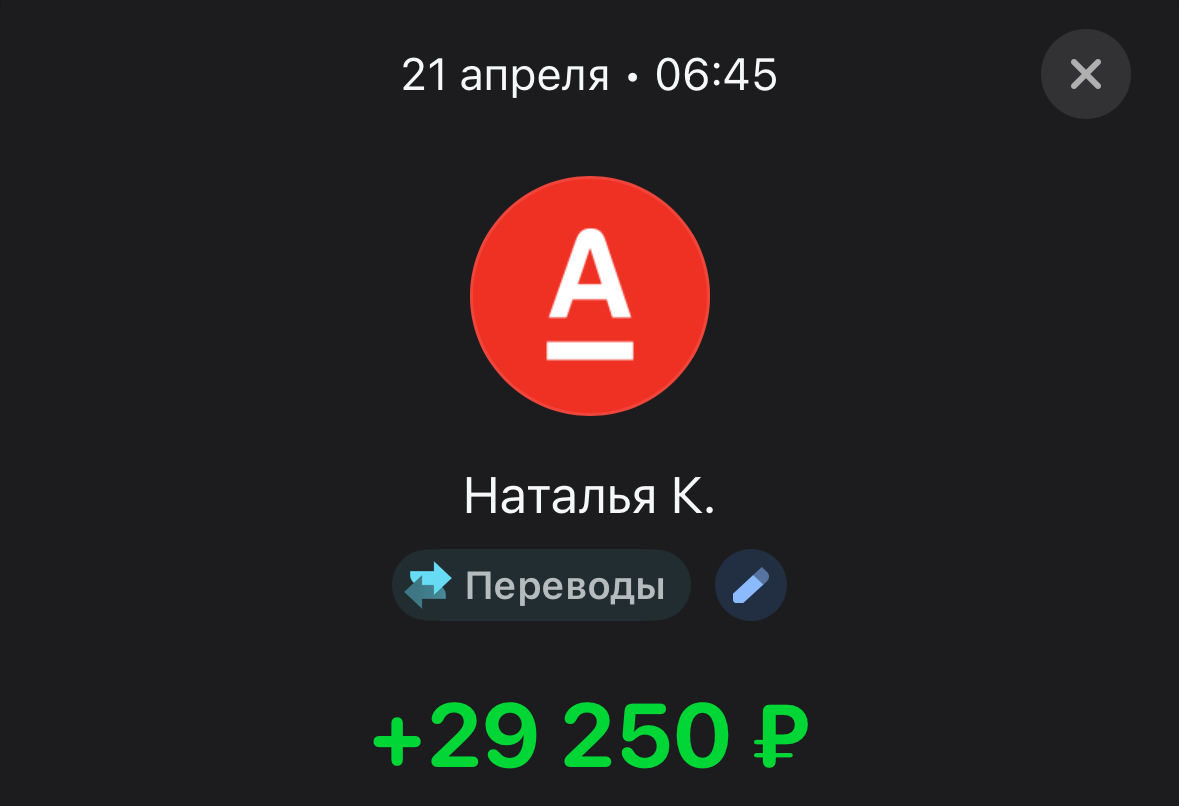Open the Переводы category chip
This screenshot has height=806, width=1179.
(x=541, y=586)
